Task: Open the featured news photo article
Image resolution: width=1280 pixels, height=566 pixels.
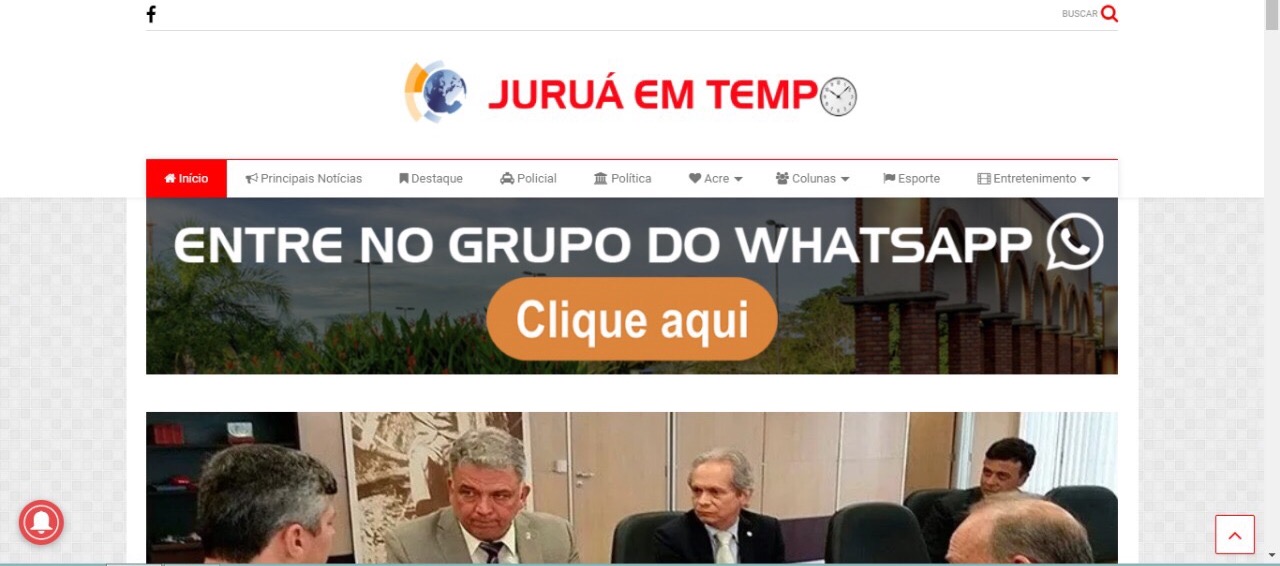Action: (631, 488)
